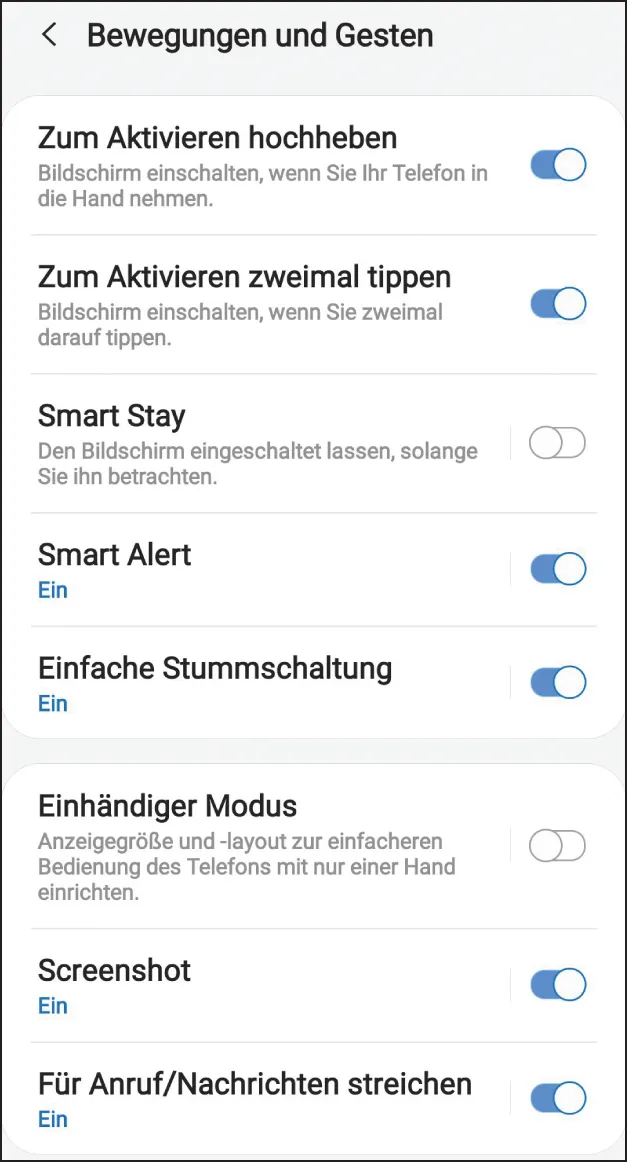Screen dimensions: 627x1162
Task: Turn off Zum Aktivieren zweimal tippen
Action: 557,304
